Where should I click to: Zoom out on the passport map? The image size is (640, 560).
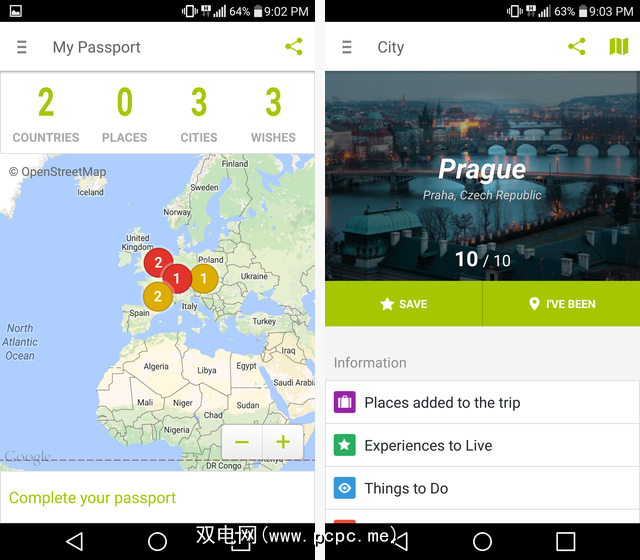point(242,442)
